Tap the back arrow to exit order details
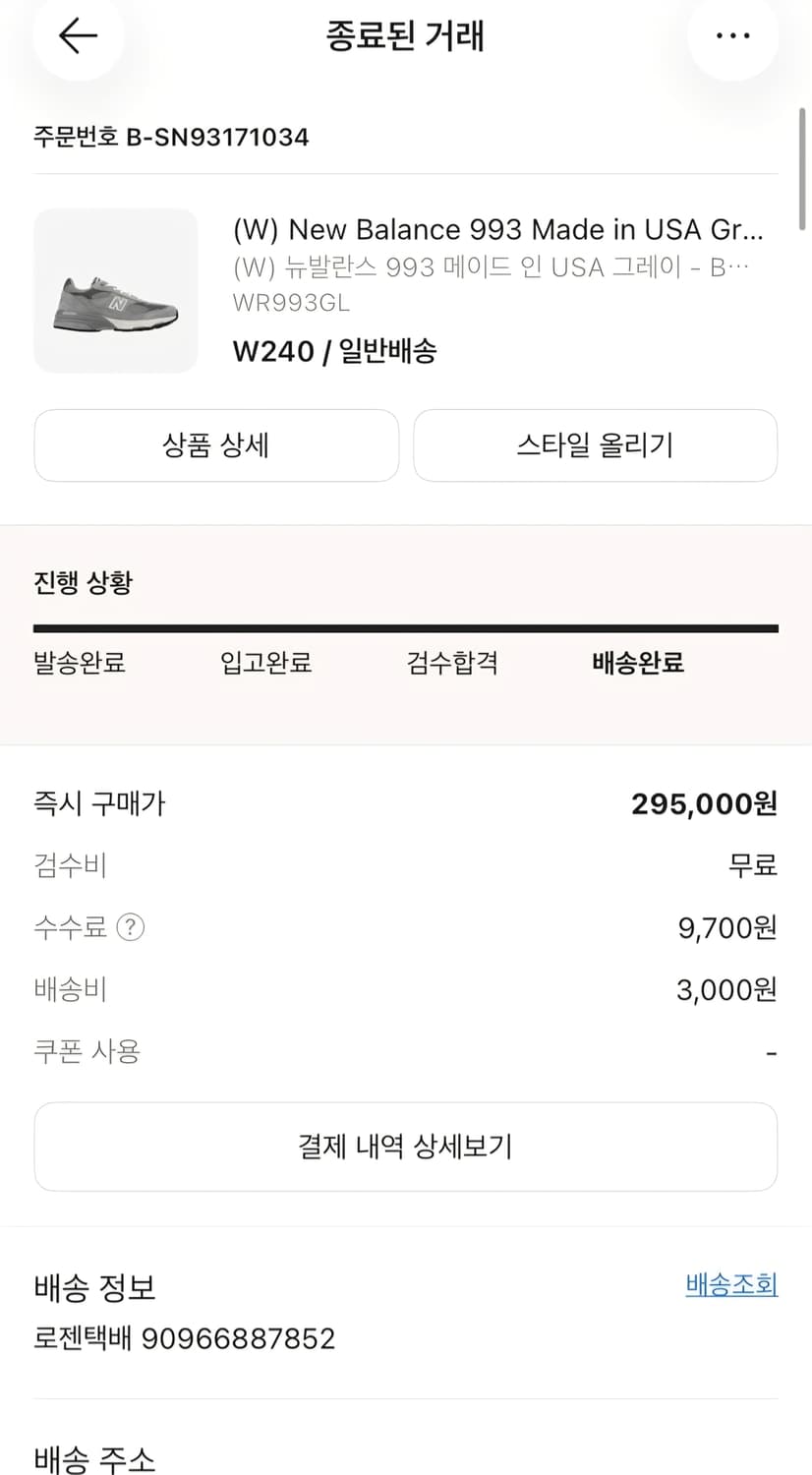This screenshot has width=812, height=1475. [x=78, y=35]
